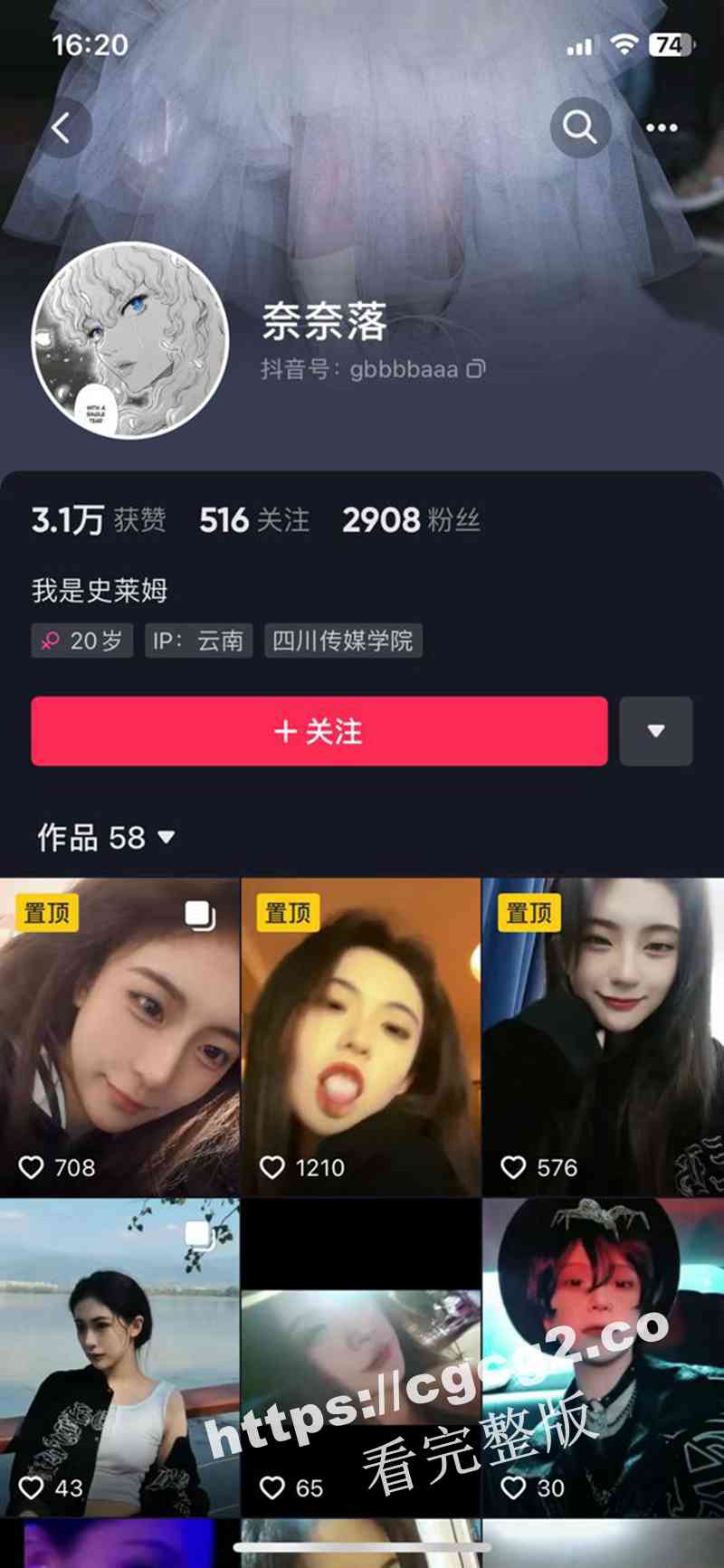The height and width of the screenshot is (1568, 724).
Task: Tap the multi-image icon on first pinned video
Action: [197, 915]
